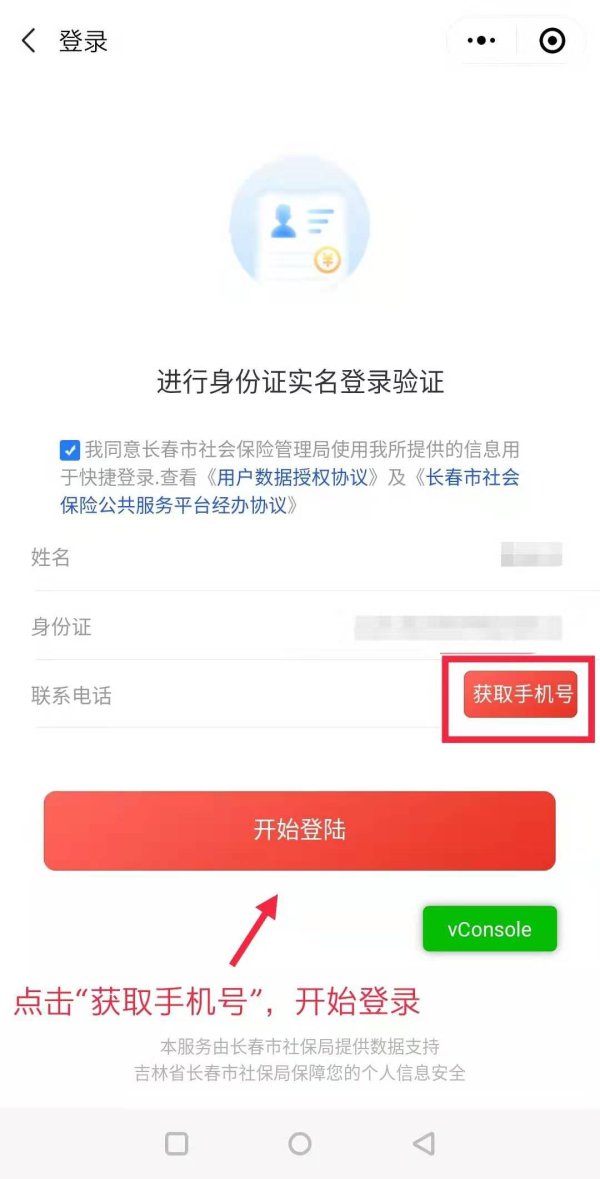Image resolution: width=600 pixels, height=1179 pixels.
Task: Uncheck the agreement consent checkbox
Action: coord(70,450)
